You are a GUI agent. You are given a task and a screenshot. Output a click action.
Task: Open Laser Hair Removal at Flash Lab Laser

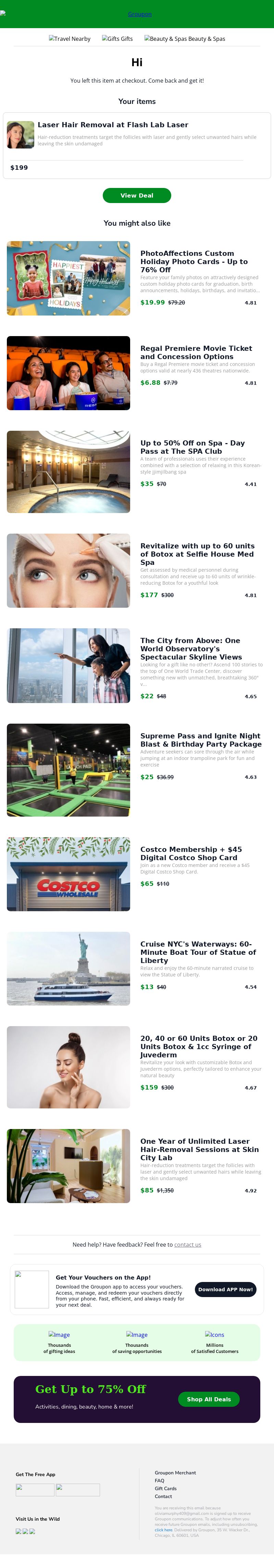pyautogui.click(x=112, y=125)
